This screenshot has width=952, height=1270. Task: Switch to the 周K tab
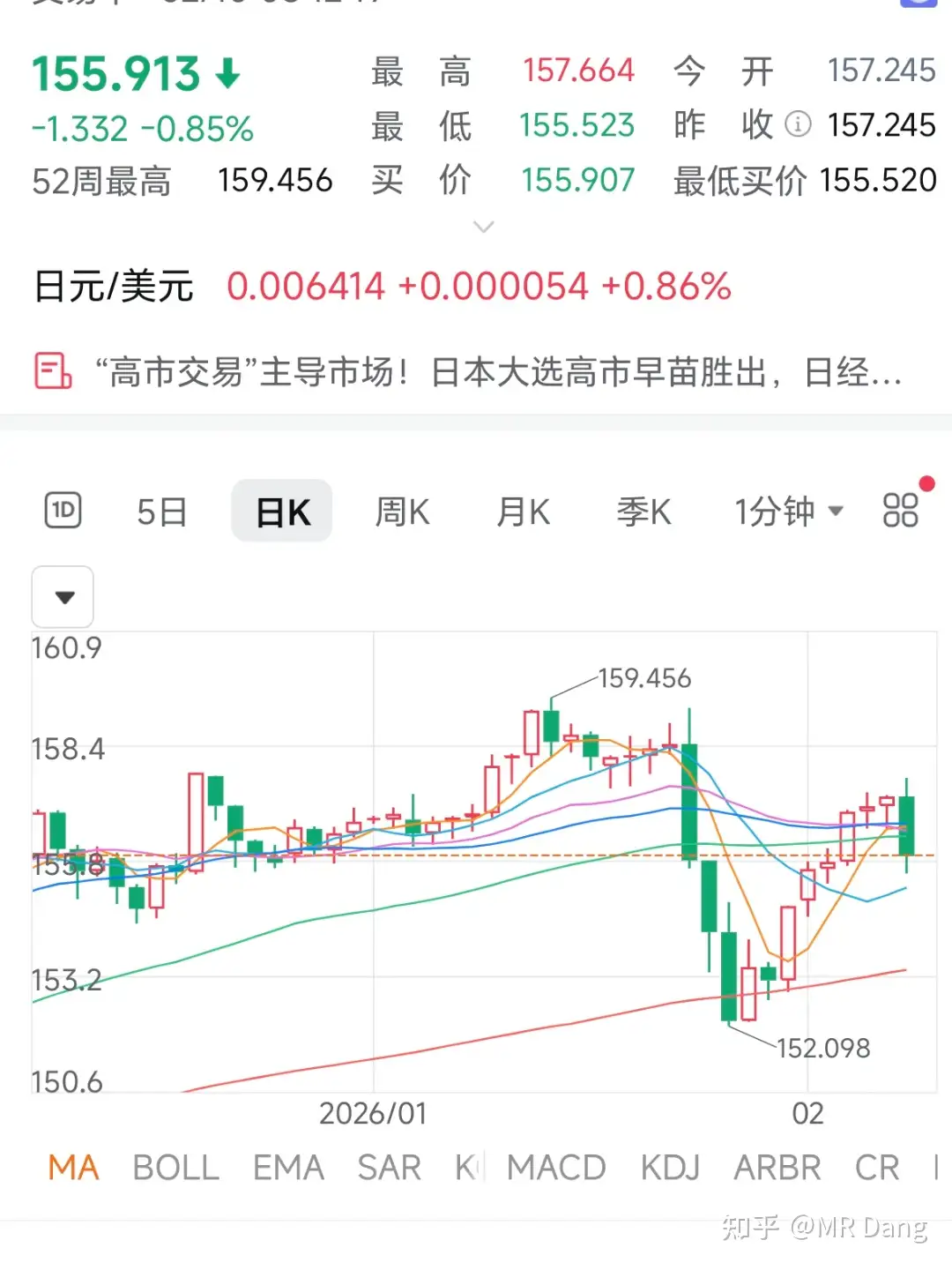click(401, 512)
